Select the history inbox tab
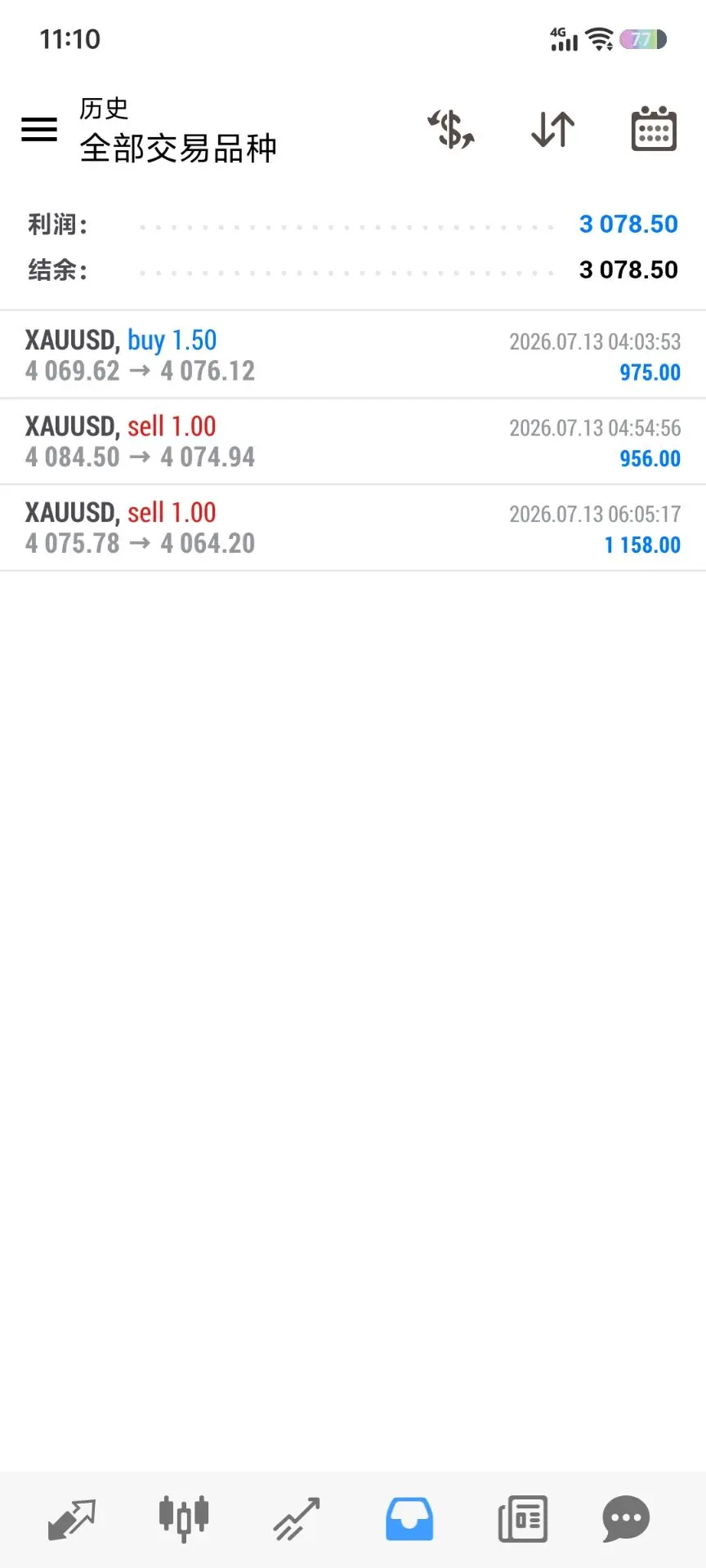706x1568 pixels. [x=409, y=1519]
